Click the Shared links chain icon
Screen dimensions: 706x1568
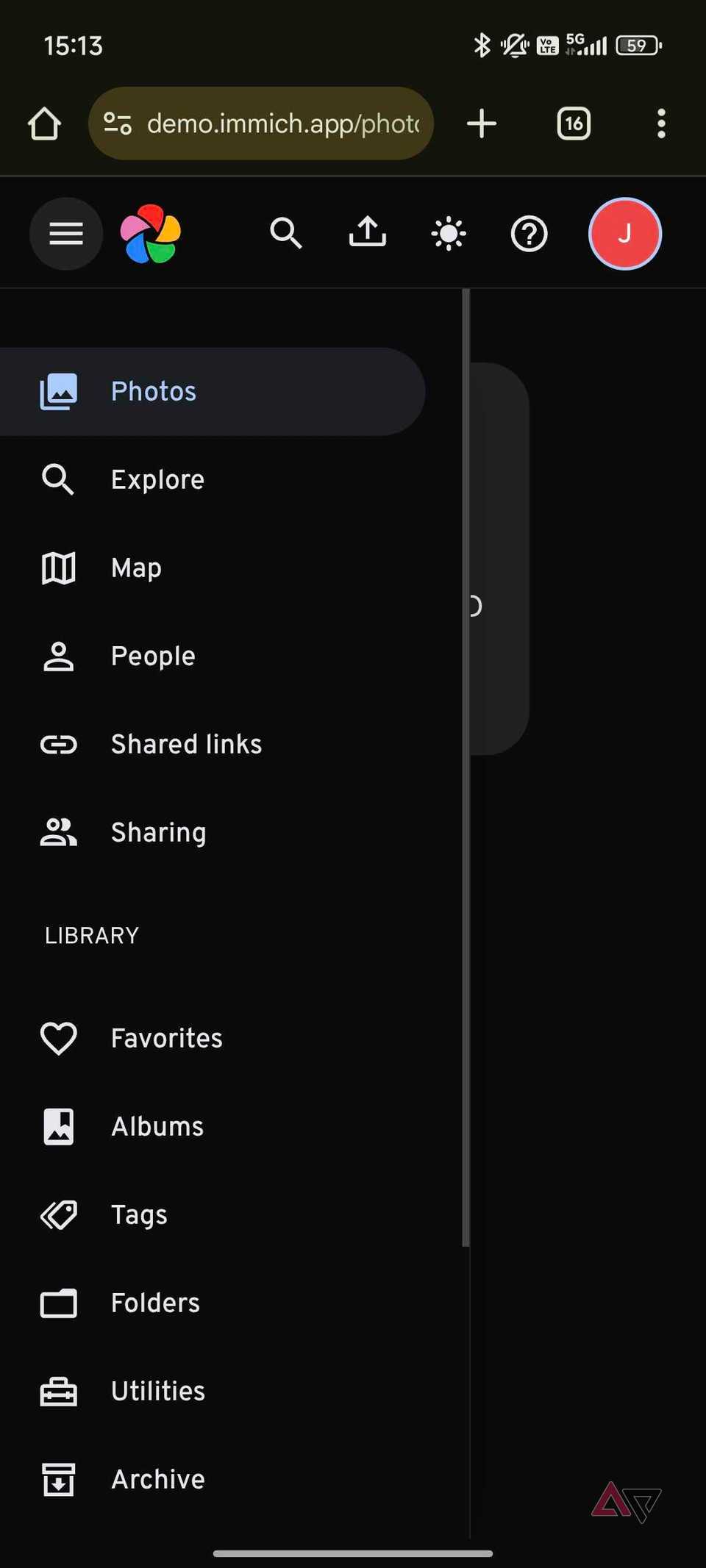pyautogui.click(x=58, y=744)
